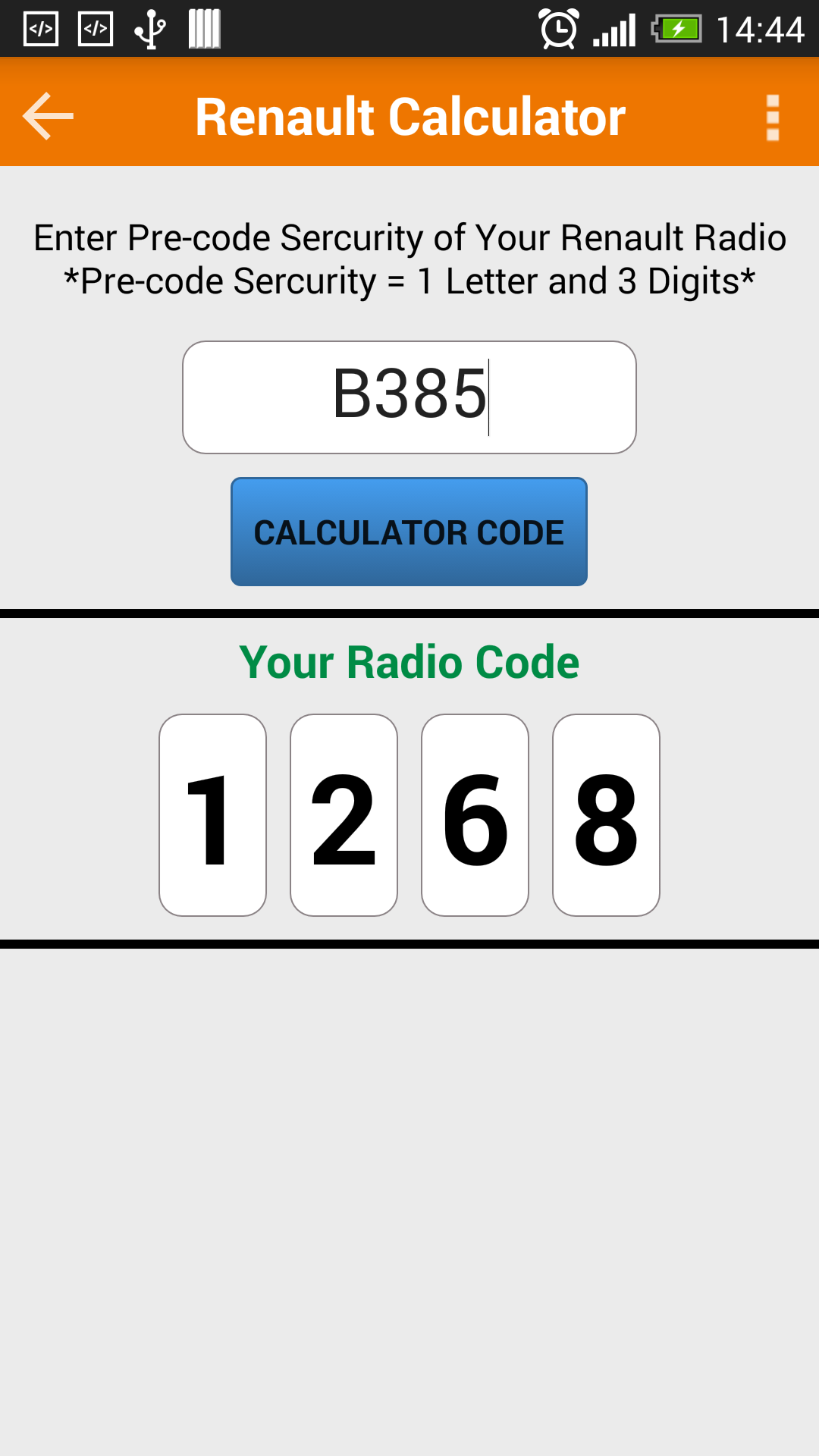
Task: Calculate the radio code
Action: point(409,532)
